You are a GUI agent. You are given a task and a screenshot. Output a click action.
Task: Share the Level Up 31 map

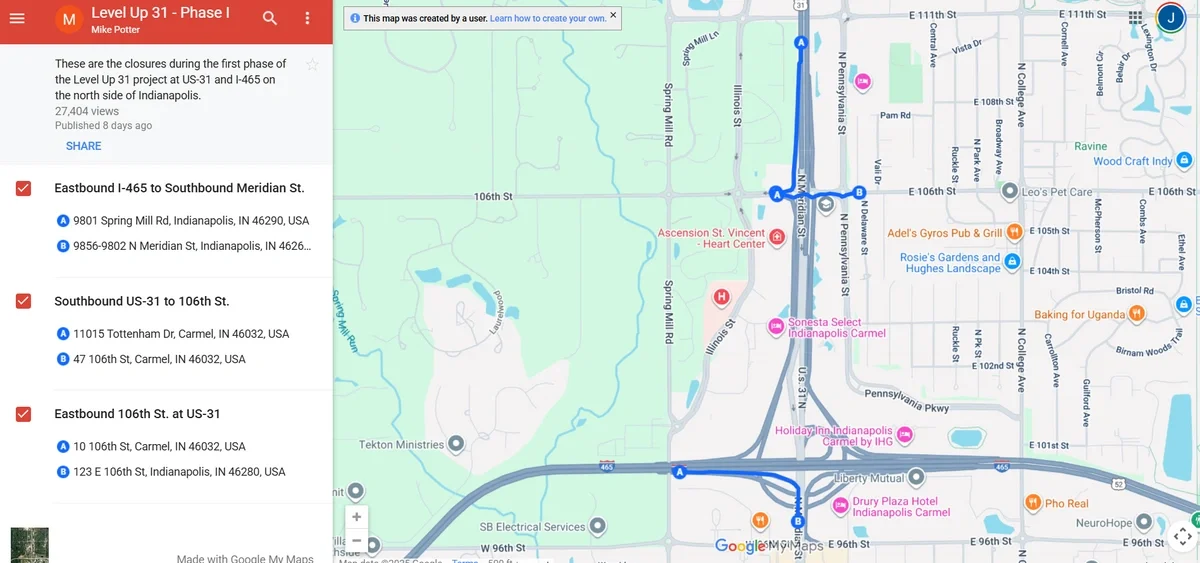(x=83, y=146)
